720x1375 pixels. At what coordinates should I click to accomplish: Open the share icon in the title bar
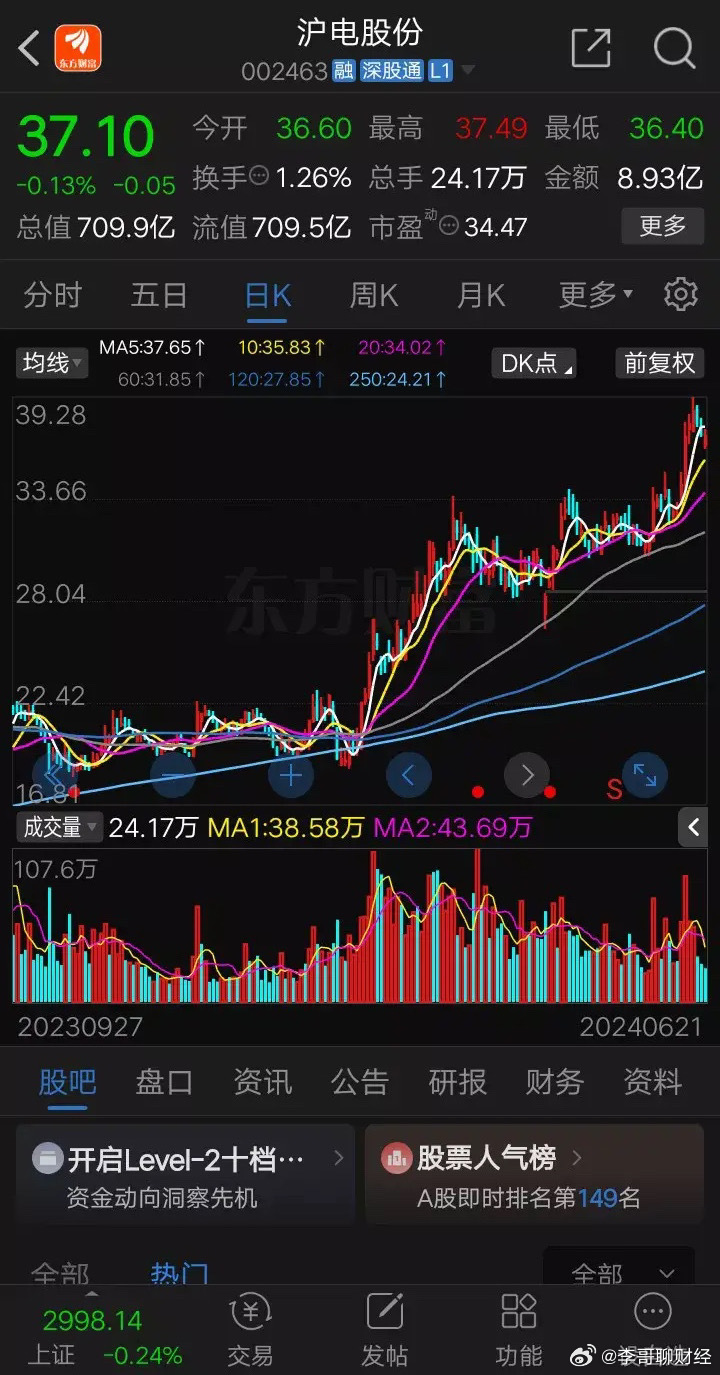592,47
